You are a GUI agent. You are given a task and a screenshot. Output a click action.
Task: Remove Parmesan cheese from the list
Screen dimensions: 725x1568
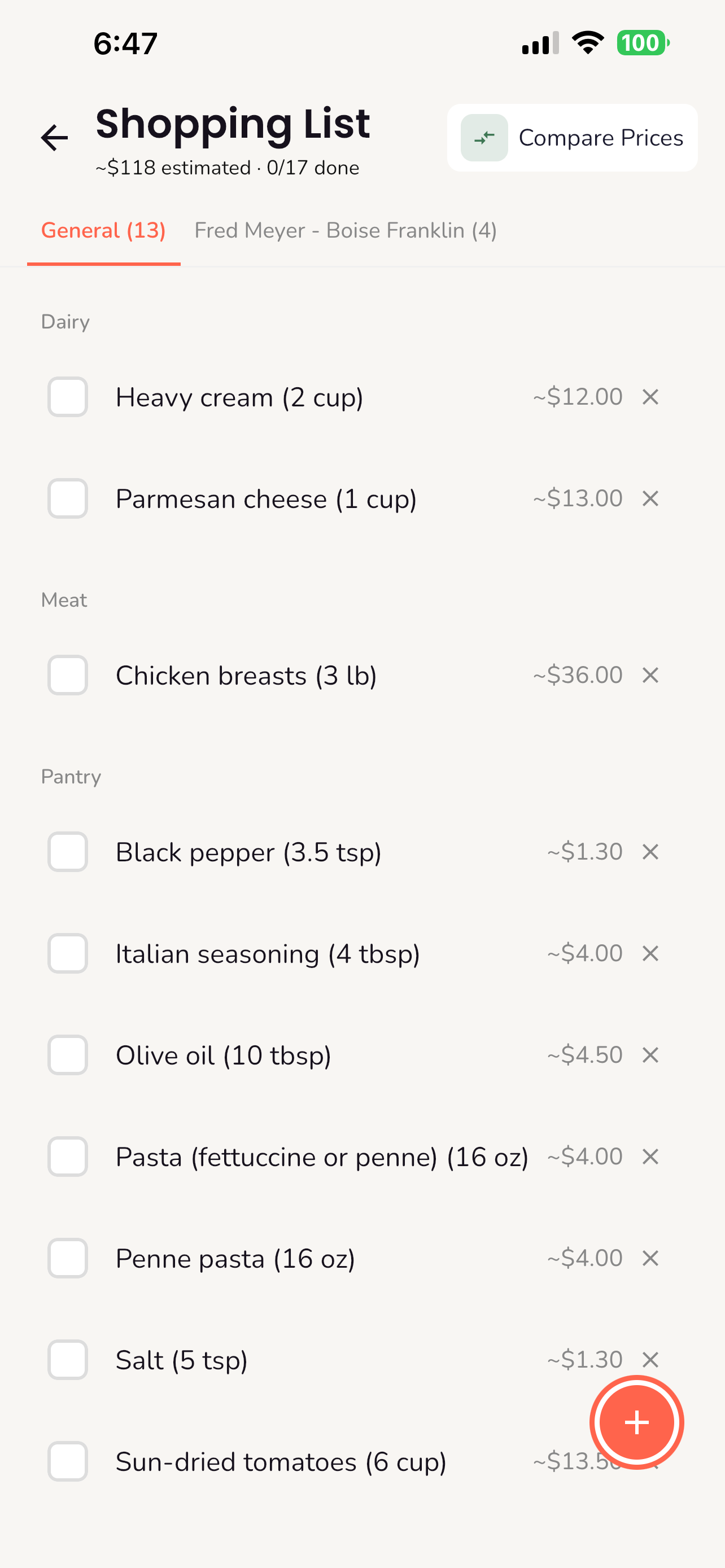pyautogui.click(x=649, y=498)
